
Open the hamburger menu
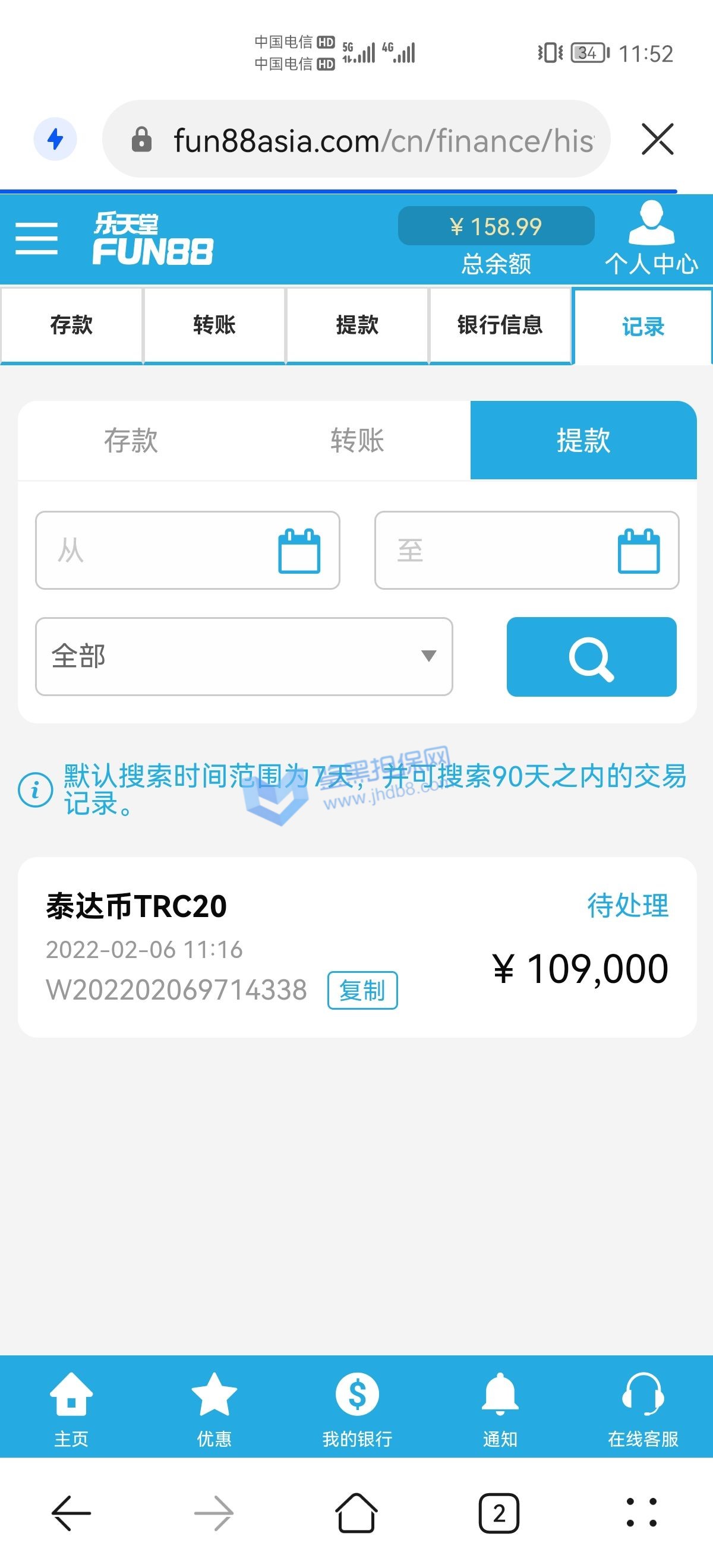point(36,238)
